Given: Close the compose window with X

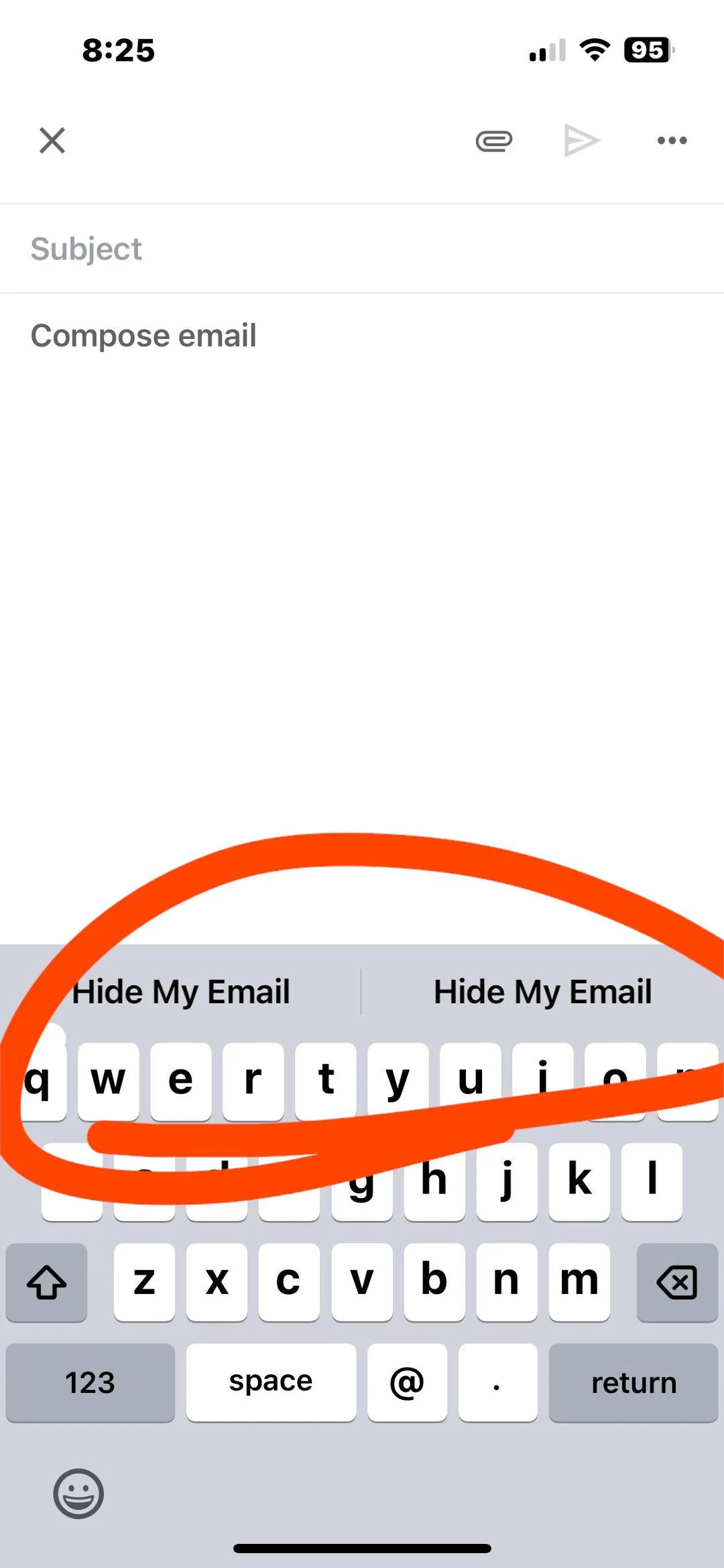Looking at the screenshot, I should 52,141.
